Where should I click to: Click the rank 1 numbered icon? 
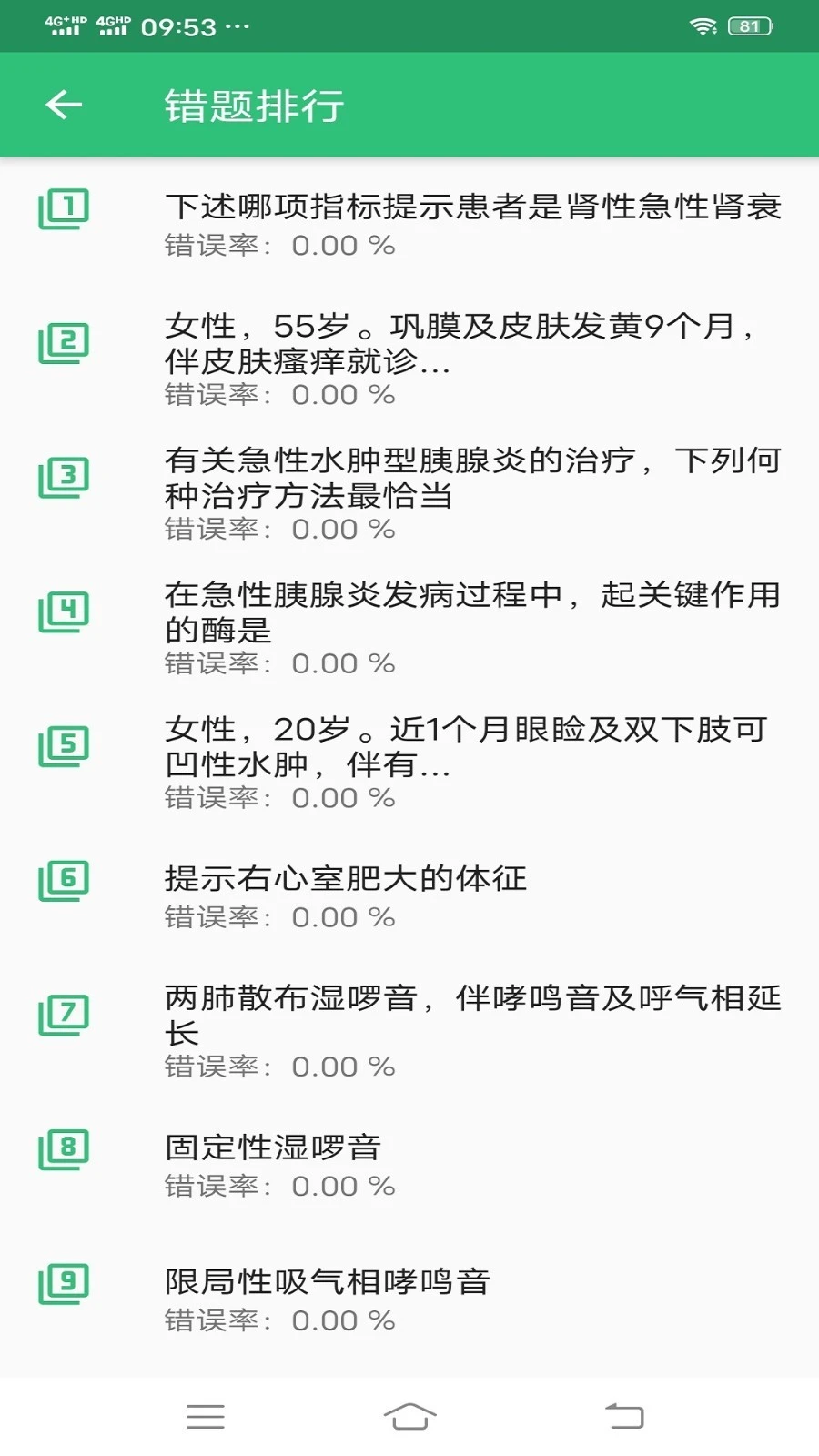(64, 209)
